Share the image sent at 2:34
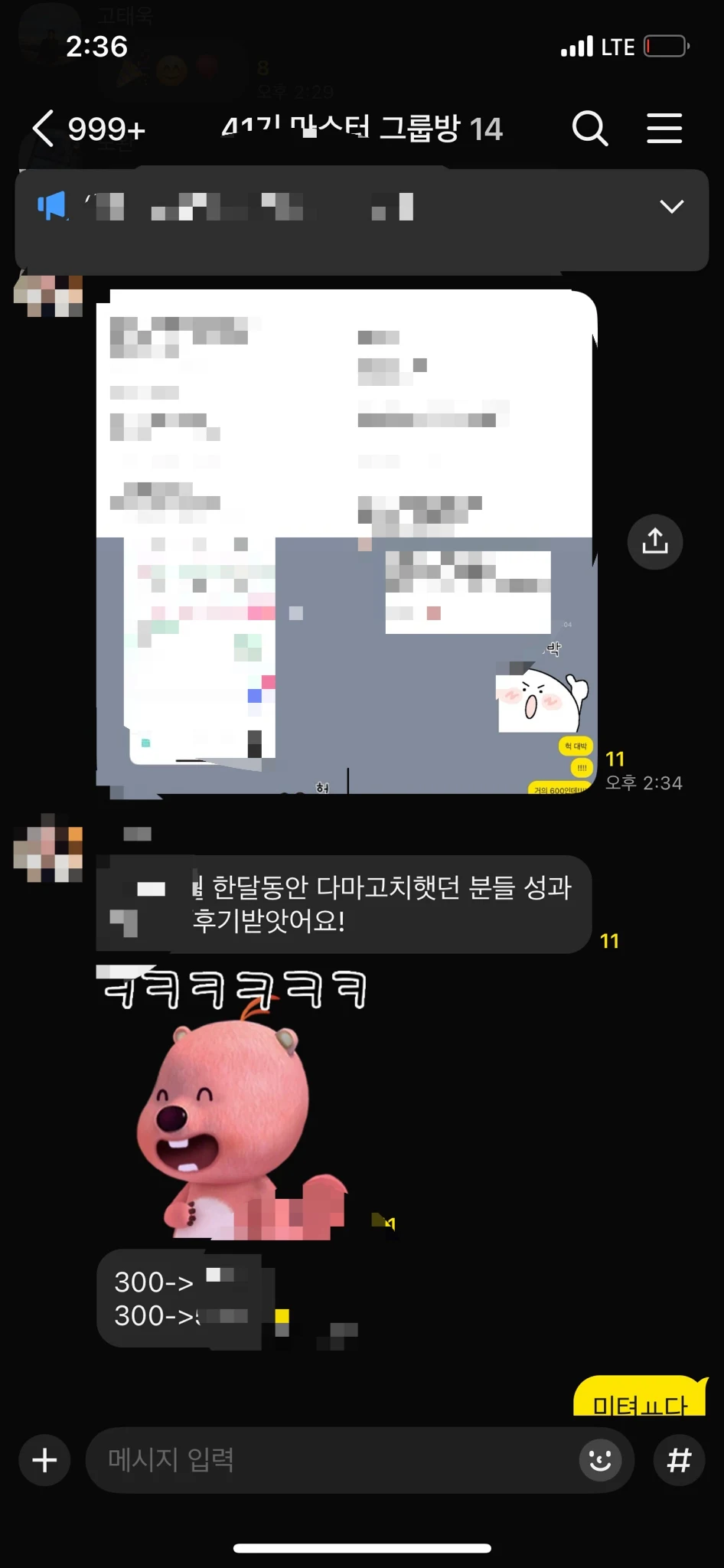Screen dimensions: 724x1568 click(x=654, y=542)
